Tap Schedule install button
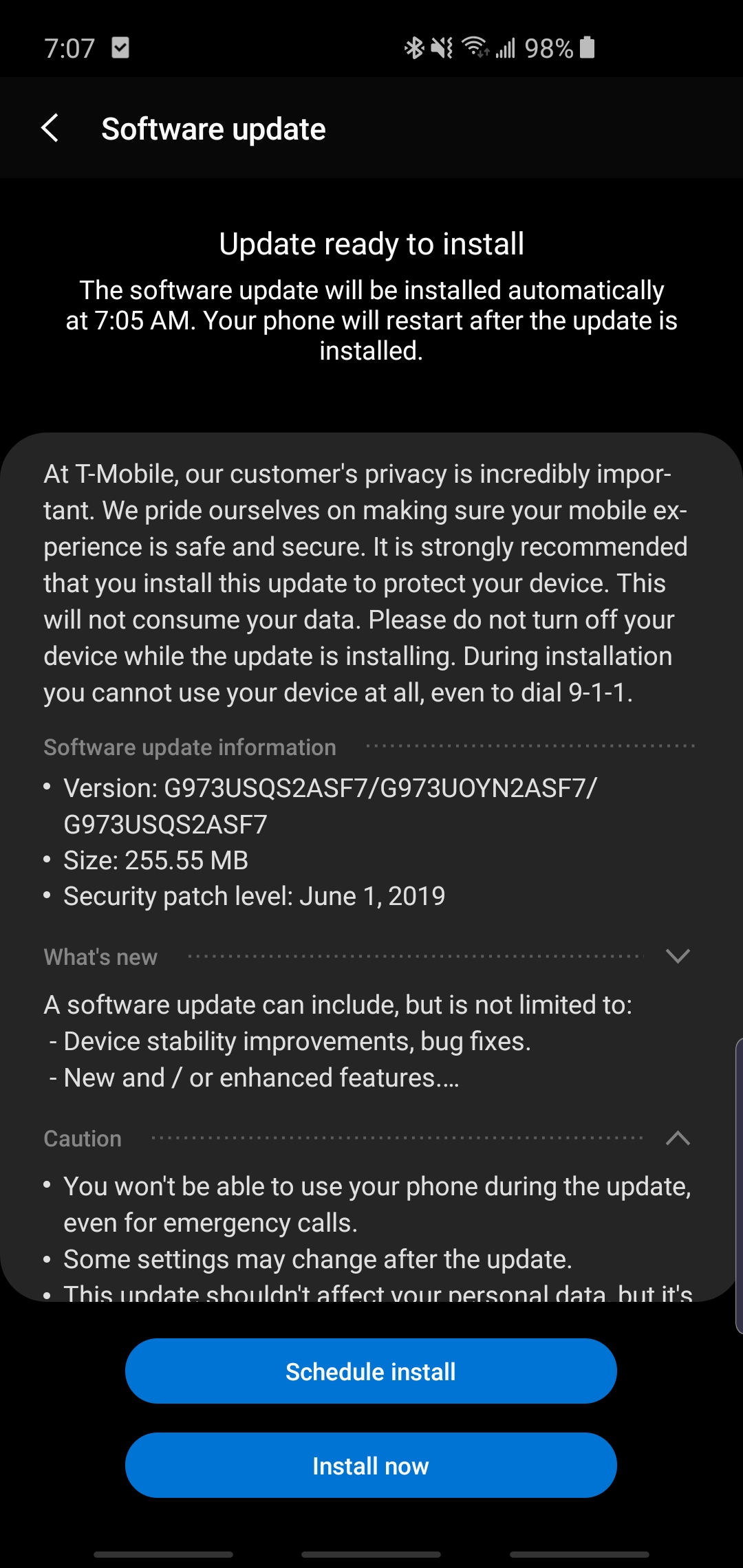The height and width of the screenshot is (1568, 743). point(371,1371)
